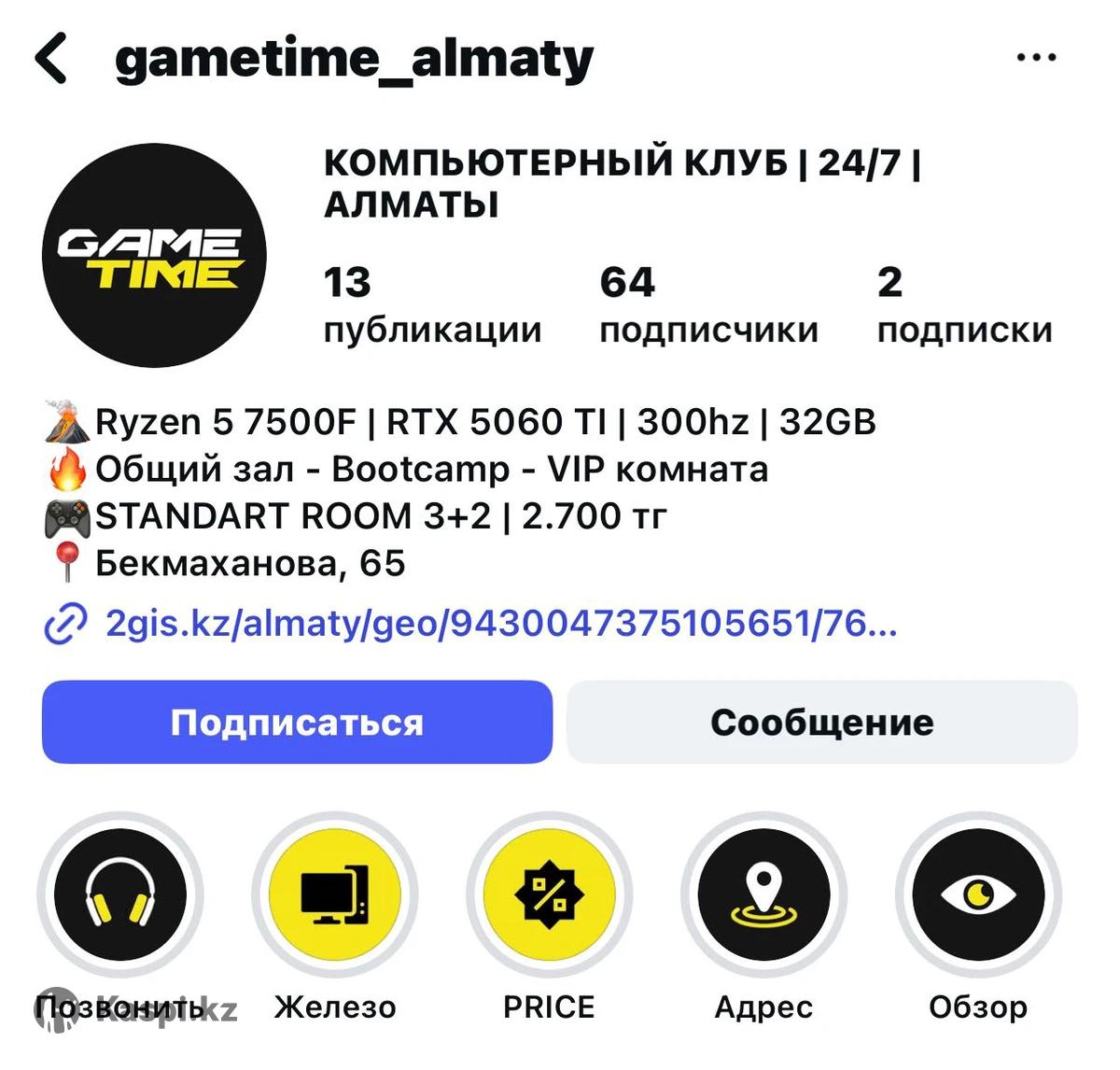The width and height of the screenshot is (1120, 1070).
Task: View the Железо story highlight
Action: (x=334, y=894)
